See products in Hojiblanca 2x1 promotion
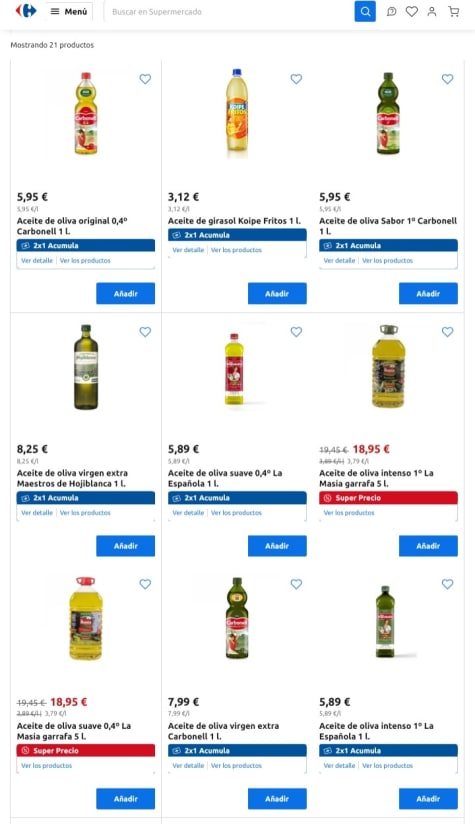Screen dimensions: 475x824 (85, 513)
